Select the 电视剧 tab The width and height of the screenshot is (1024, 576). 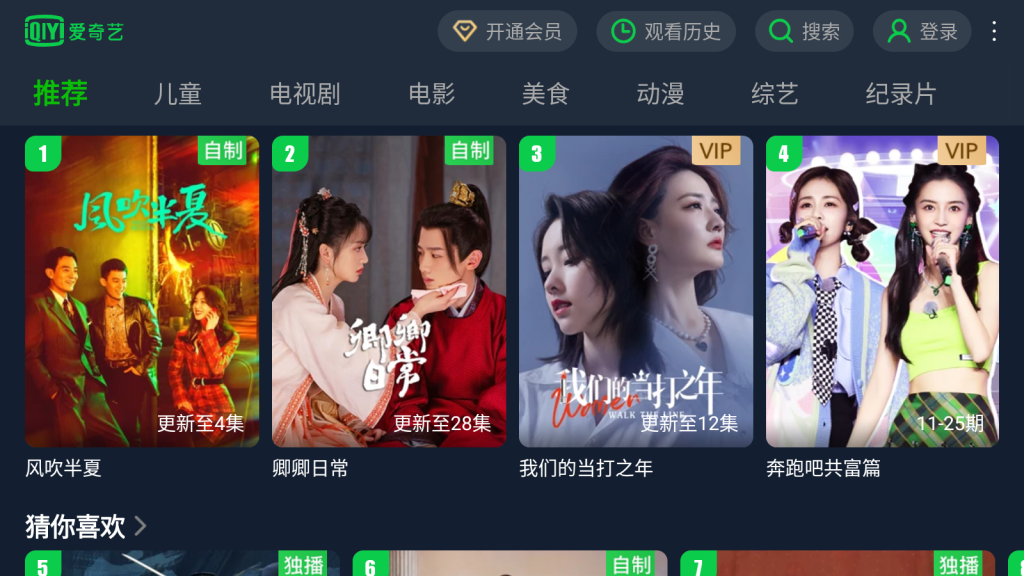tap(305, 94)
